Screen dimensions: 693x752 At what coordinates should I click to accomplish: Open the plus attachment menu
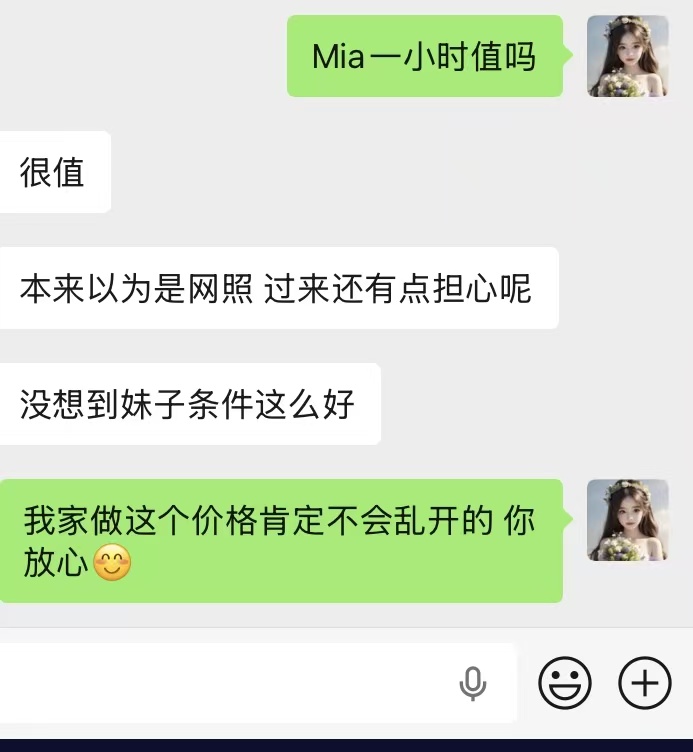tap(645, 684)
